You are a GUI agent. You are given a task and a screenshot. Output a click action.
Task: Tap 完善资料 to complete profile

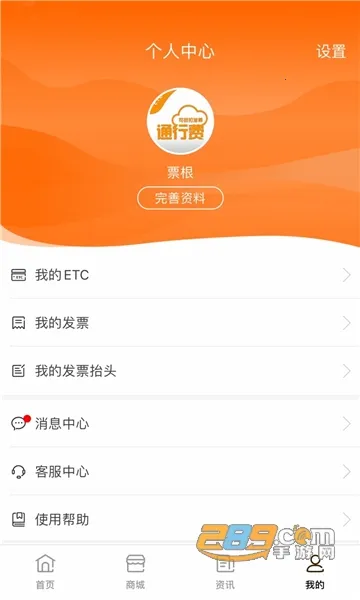click(180, 198)
